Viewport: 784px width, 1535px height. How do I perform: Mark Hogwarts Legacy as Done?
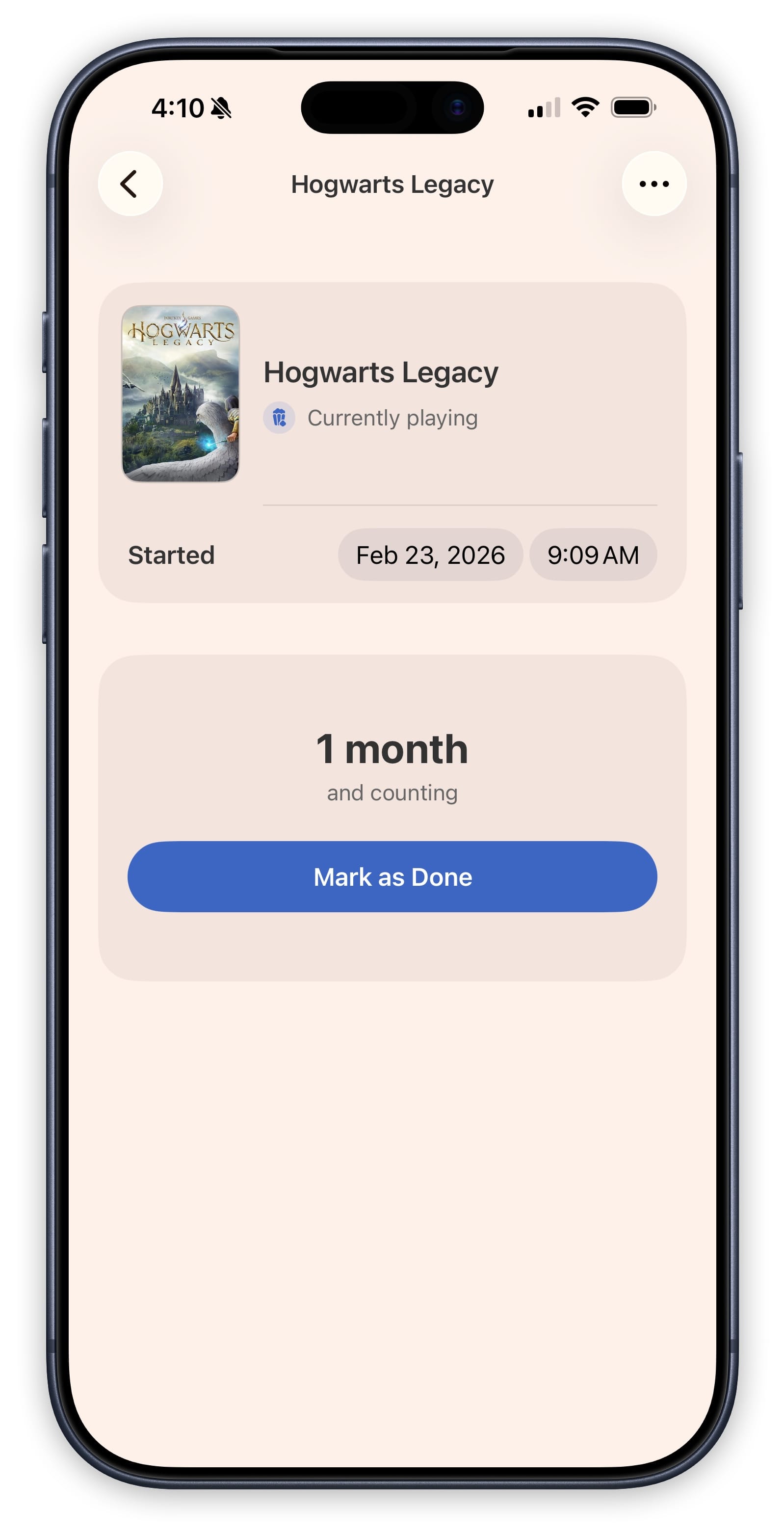tap(392, 876)
